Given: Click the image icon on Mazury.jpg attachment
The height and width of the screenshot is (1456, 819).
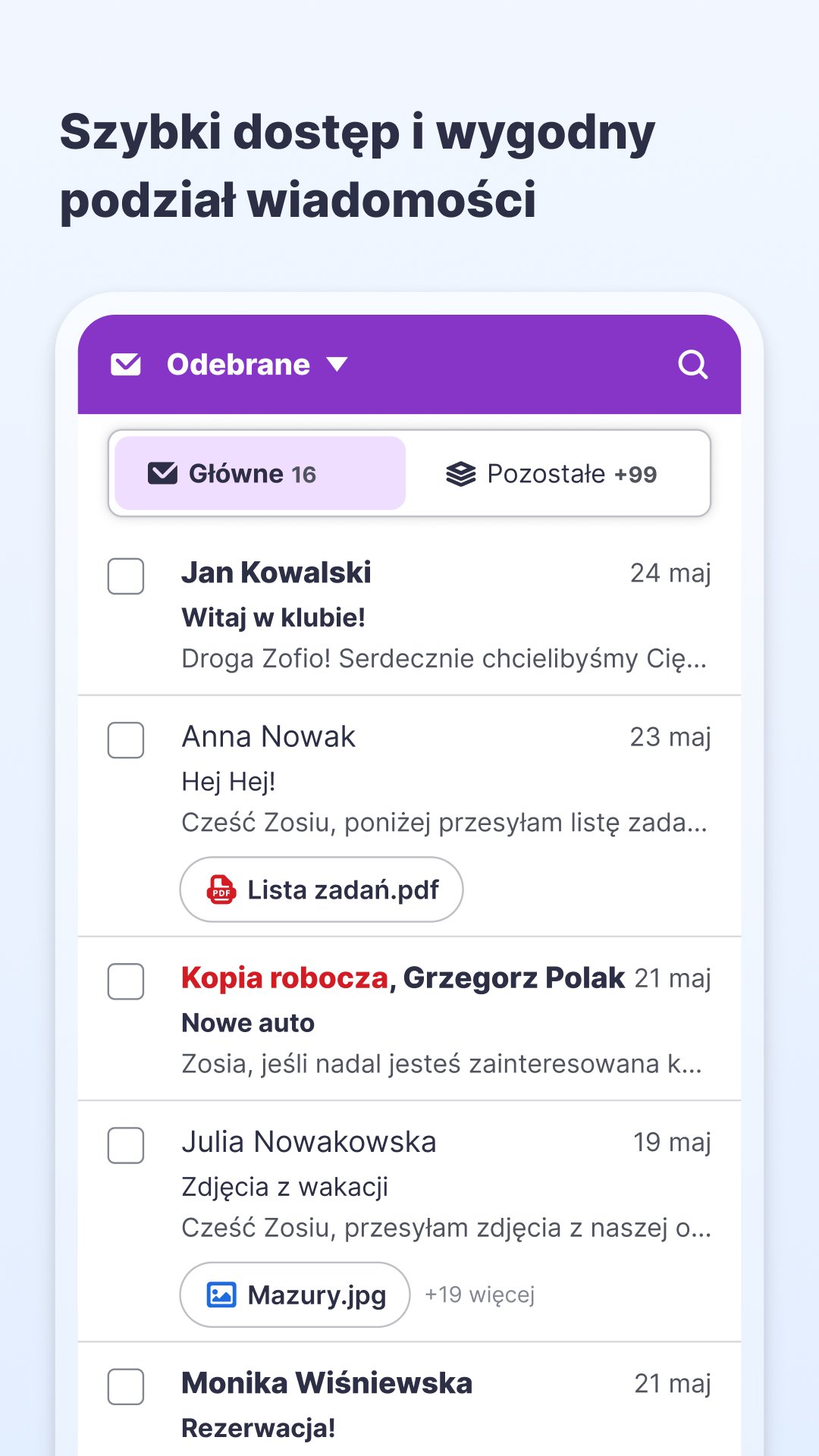Looking at the screenshot, I should [x=221, y=1294].
